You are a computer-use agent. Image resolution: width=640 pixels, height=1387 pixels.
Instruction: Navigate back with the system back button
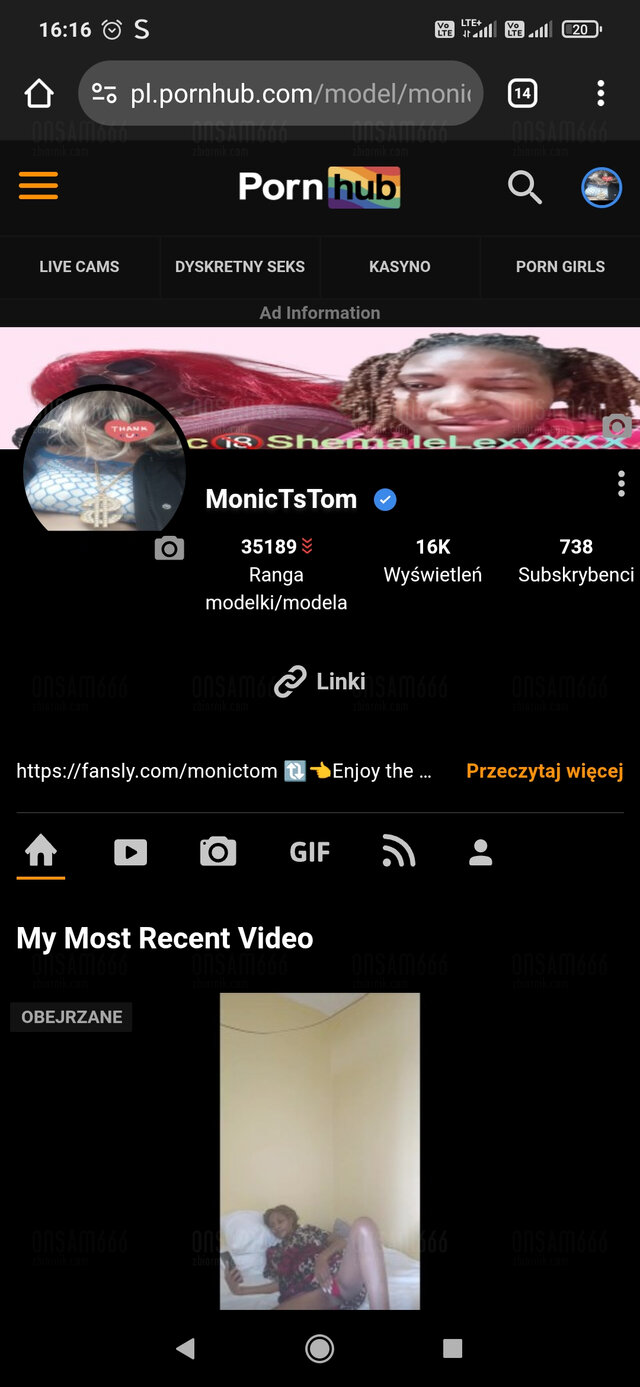tap(185, 1348)
